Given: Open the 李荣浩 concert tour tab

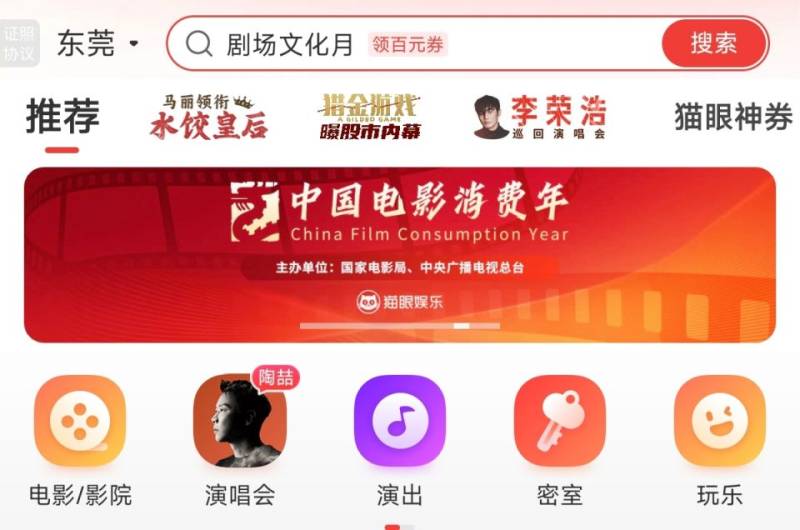Looking at the screenshot, I should coord(540,117).
